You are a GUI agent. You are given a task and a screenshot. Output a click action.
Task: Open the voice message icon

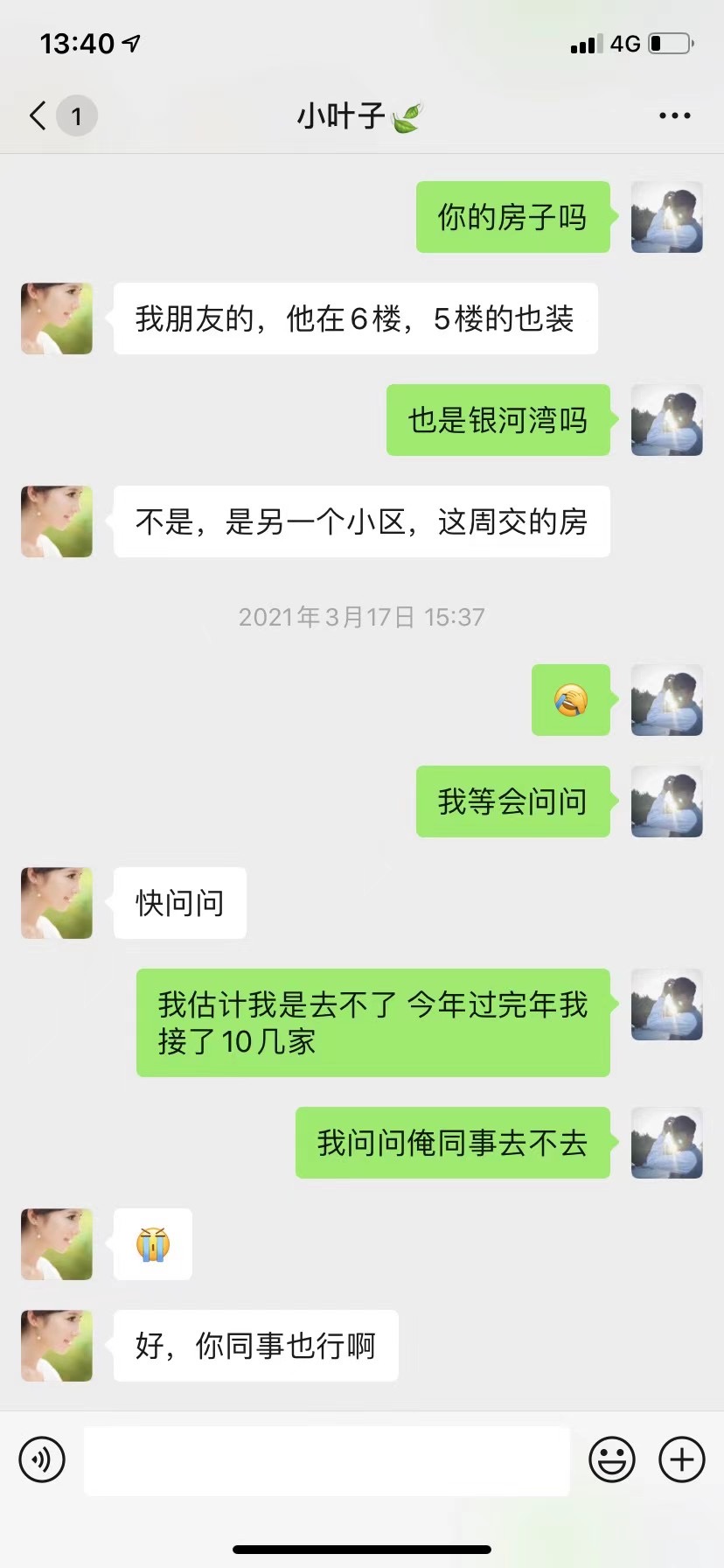tap(42, 1459)
